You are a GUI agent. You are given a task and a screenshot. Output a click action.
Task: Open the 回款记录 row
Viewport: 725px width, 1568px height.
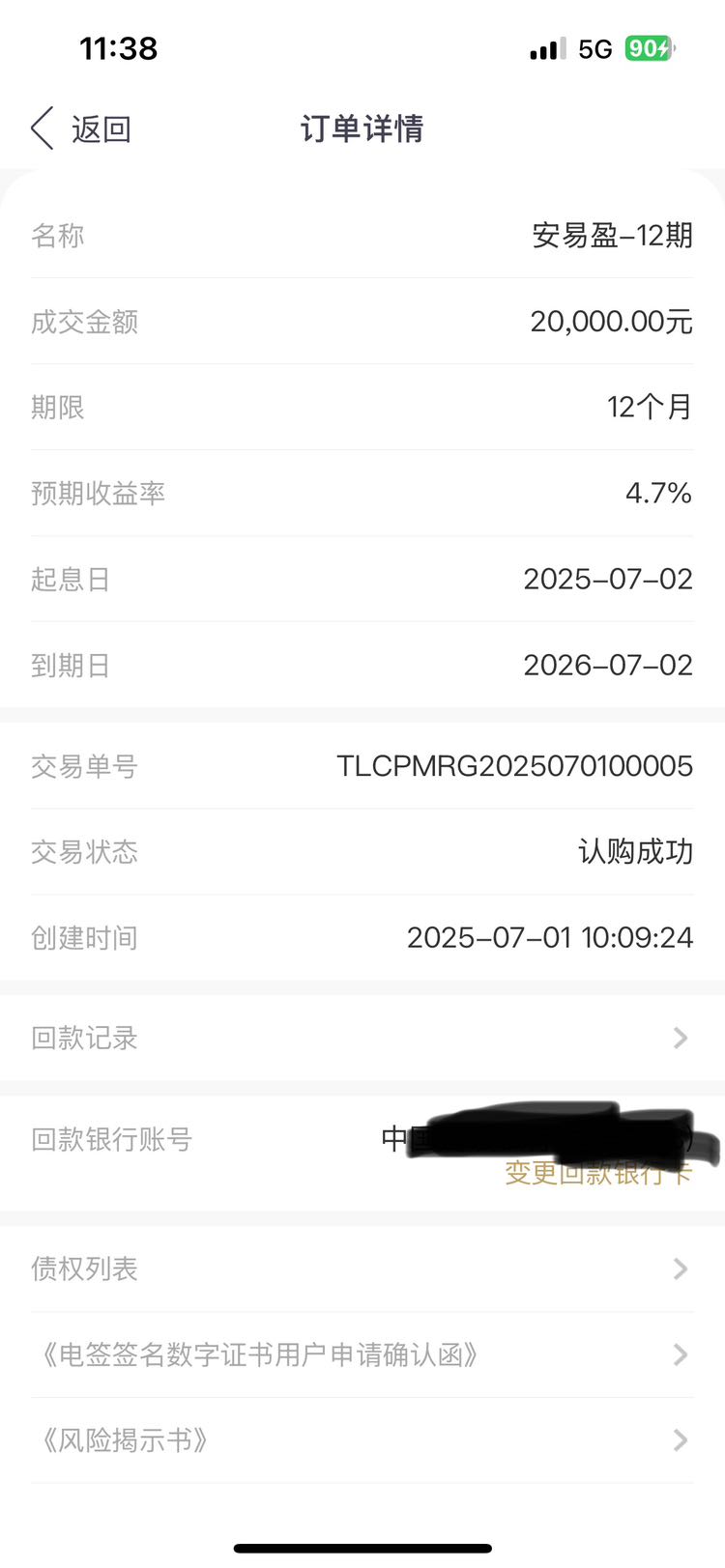coord(362,1038)
